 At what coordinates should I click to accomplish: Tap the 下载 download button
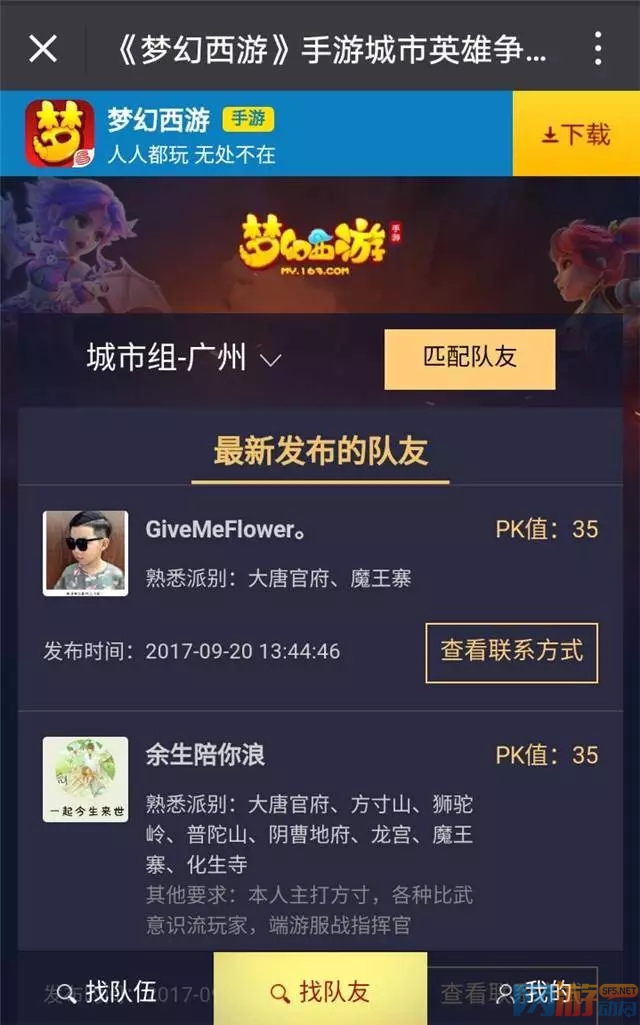point(576,134)
